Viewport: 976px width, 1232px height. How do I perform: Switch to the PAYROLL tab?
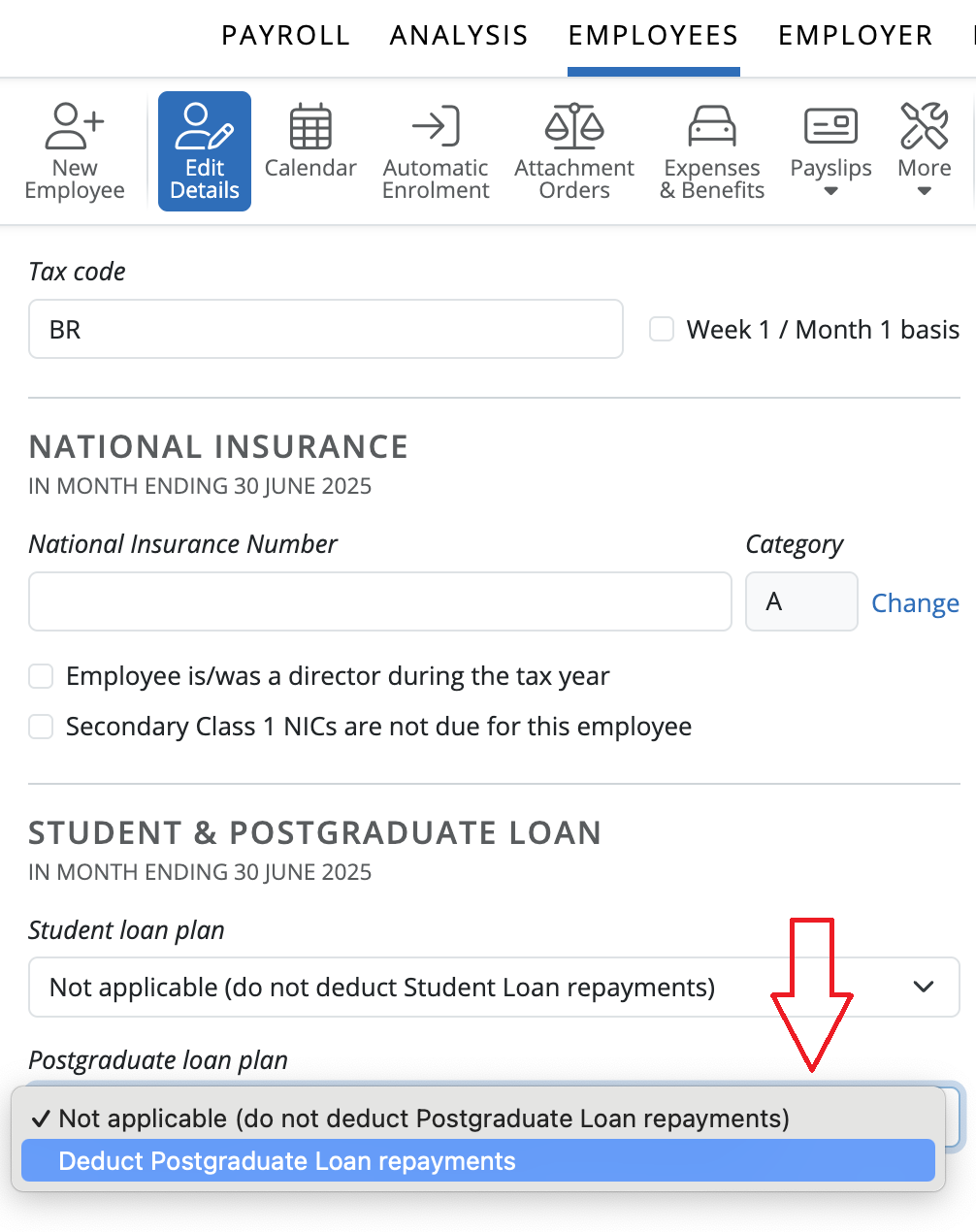(285, 35)
